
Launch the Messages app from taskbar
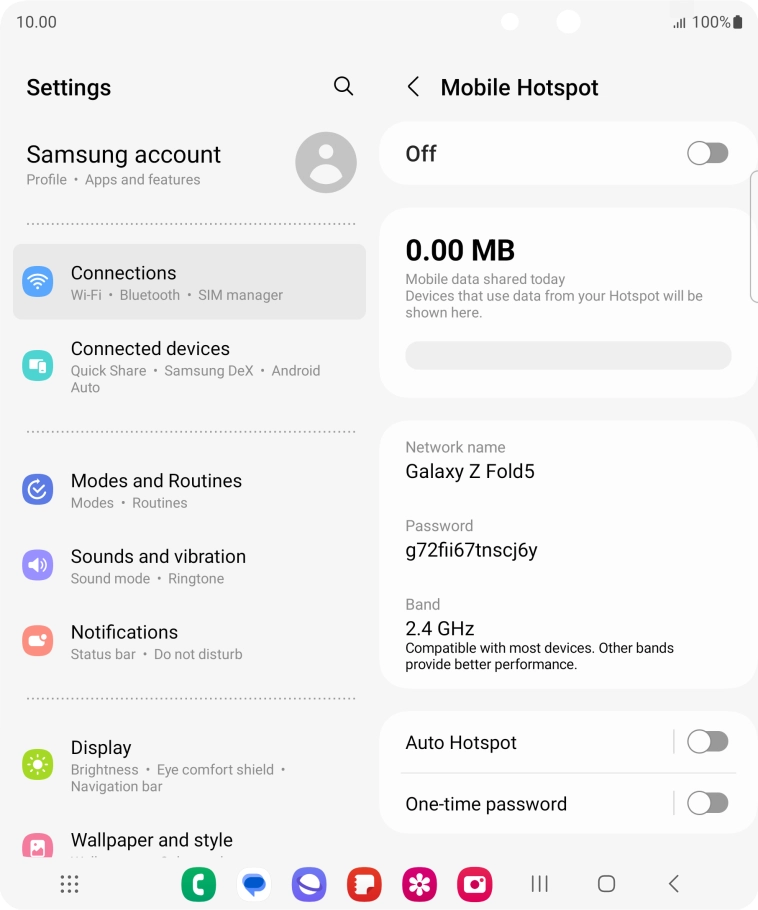tap(254, 884)
